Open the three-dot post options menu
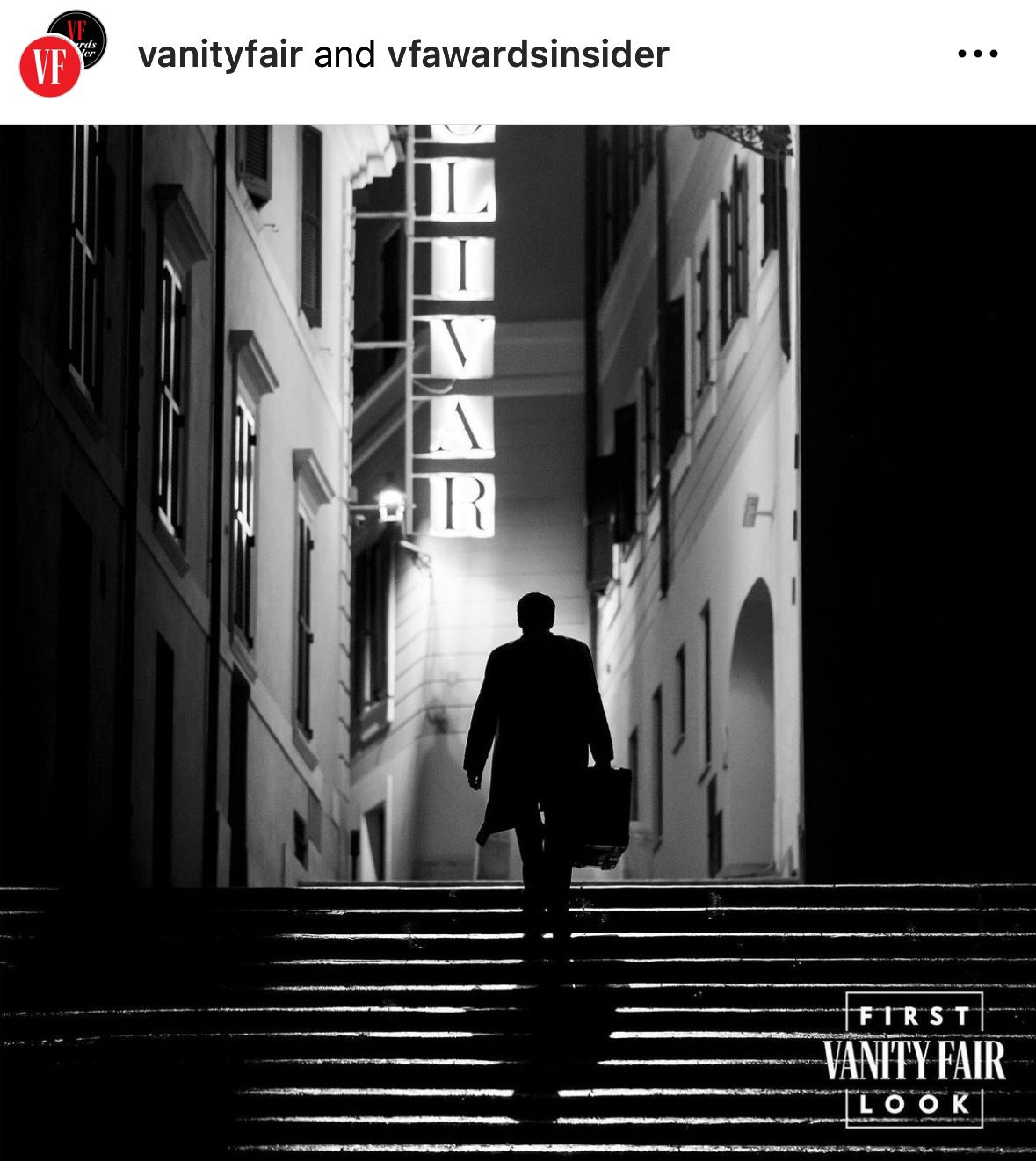This screenshot has width=1036, height=1162. point(977,54)
